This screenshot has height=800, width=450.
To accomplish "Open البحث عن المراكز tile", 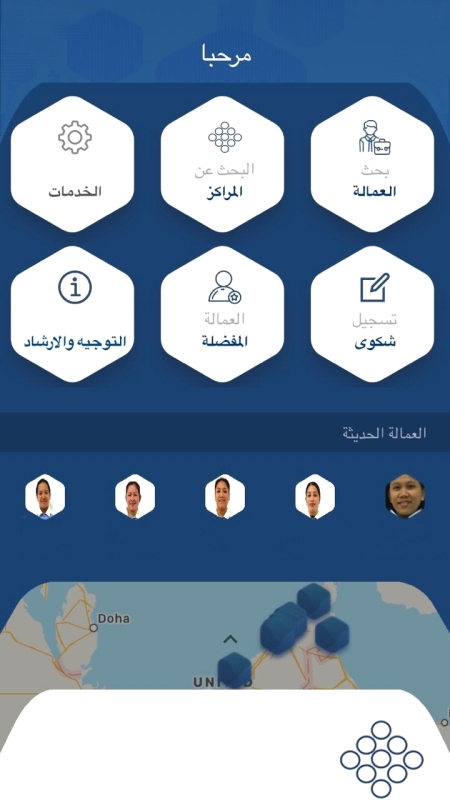I will tap(222, 164).
